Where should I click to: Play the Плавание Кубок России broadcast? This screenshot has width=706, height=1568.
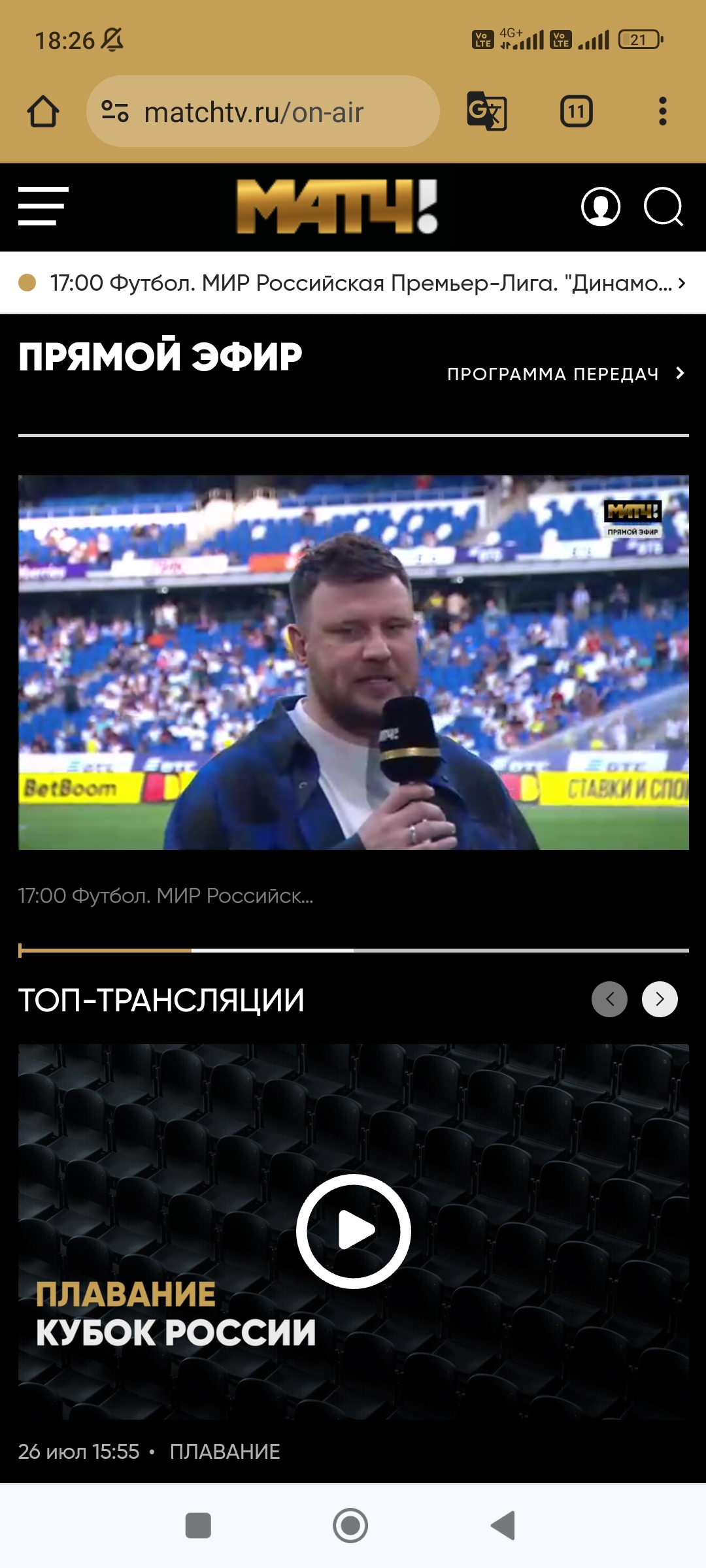[353, 1231]
